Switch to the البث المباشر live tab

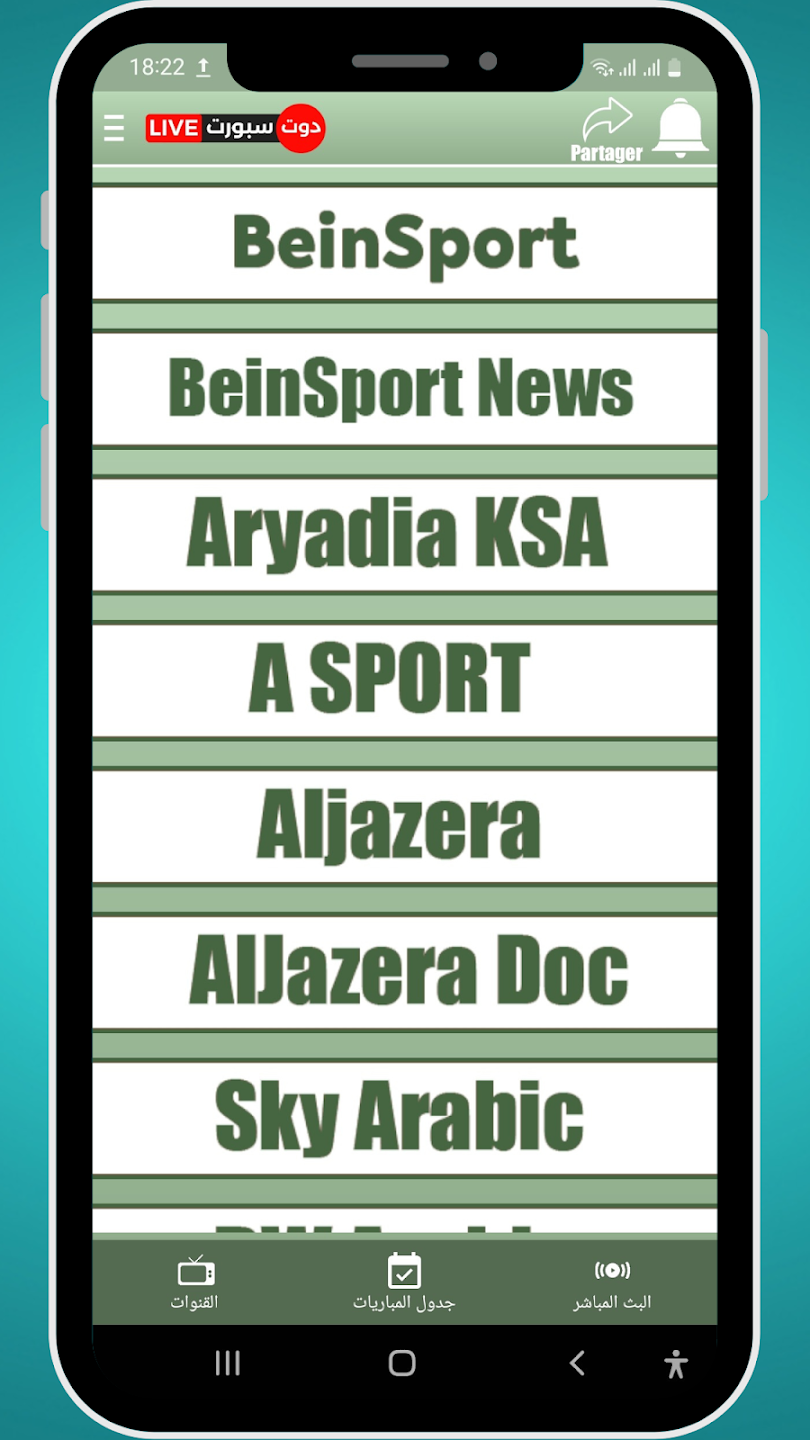click(612, 1283)
